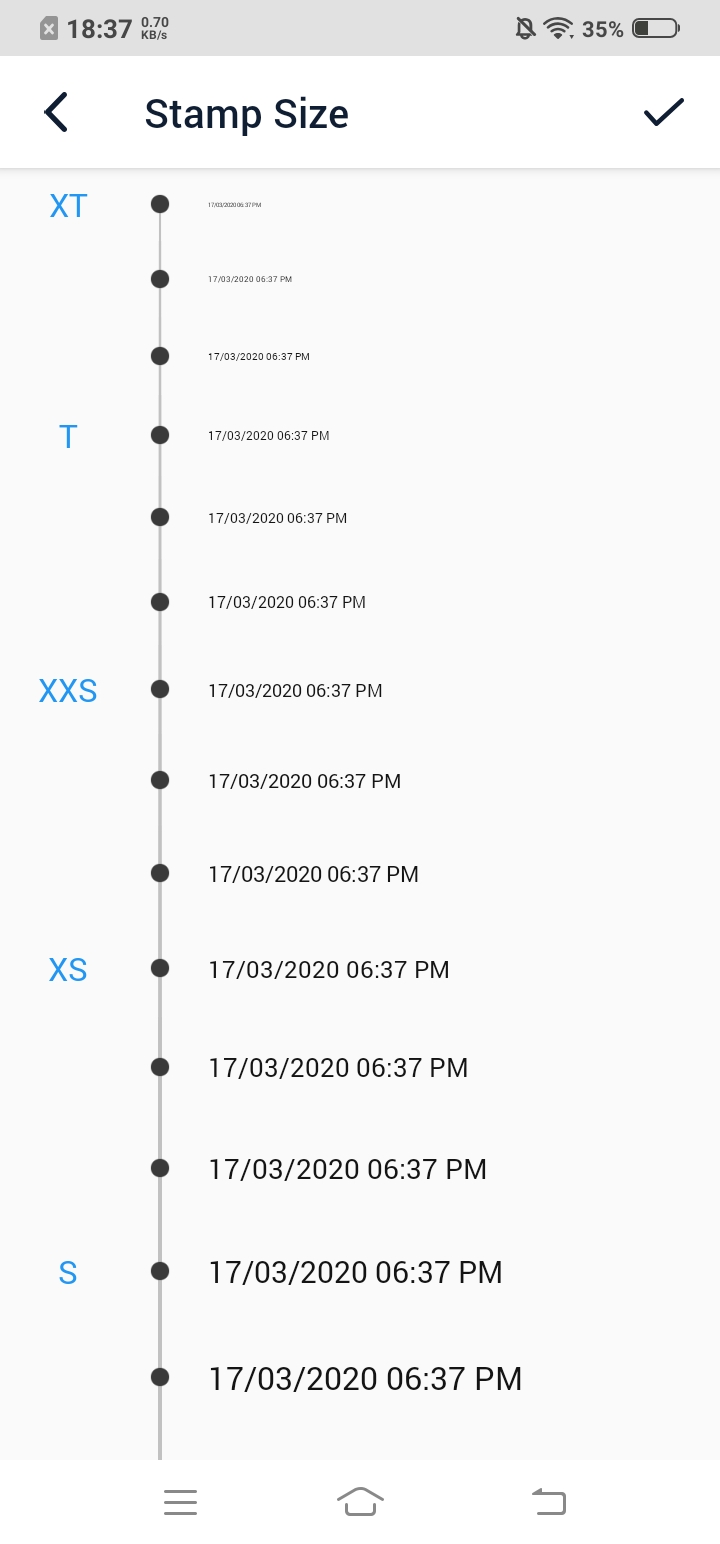This screenshot has width=720, height=1544.
Task: Go to the home screen
Action: click(x=360, y=1501)
